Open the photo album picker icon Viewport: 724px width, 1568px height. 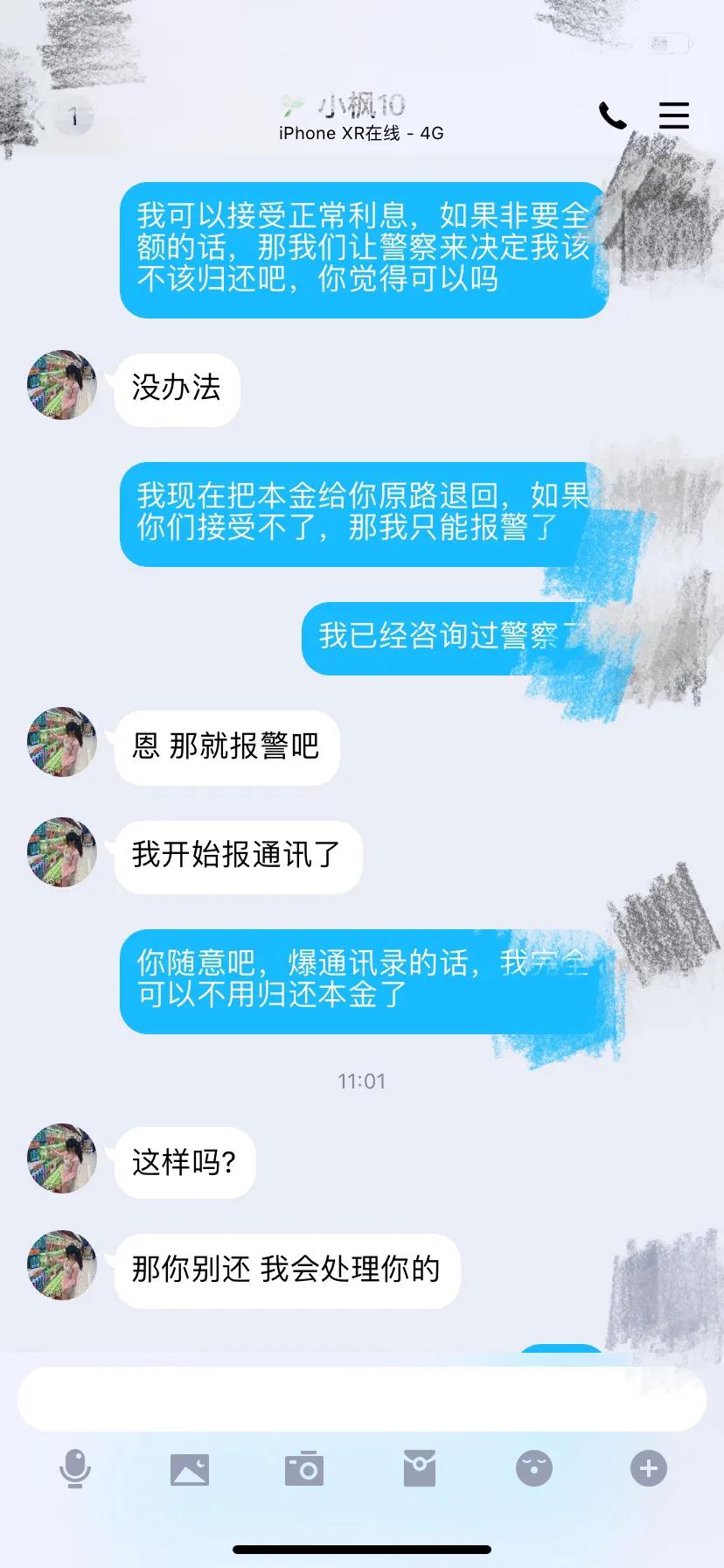click(x=190, y=1470)
